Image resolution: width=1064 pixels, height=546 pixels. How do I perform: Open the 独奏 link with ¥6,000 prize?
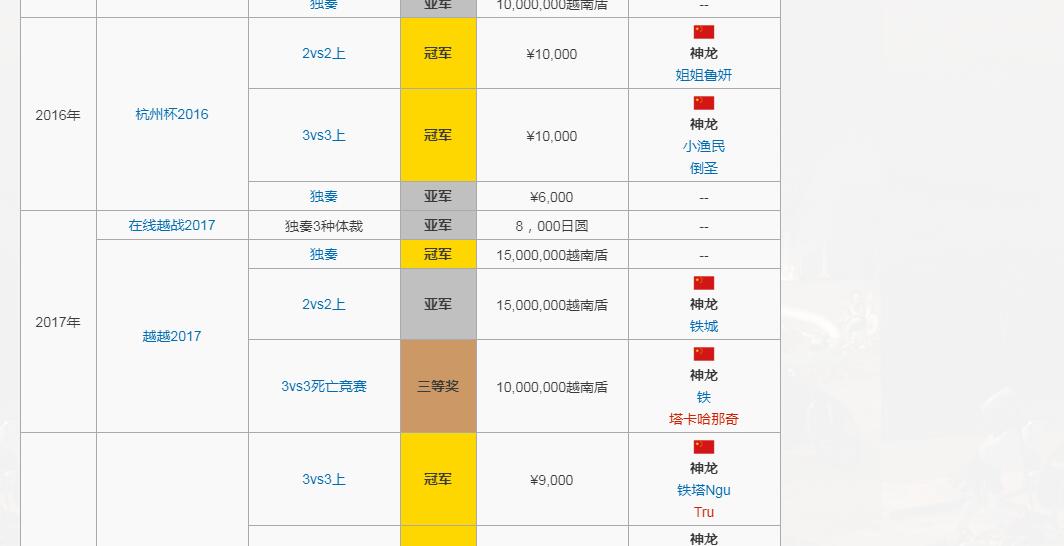(x=324, y=197)
